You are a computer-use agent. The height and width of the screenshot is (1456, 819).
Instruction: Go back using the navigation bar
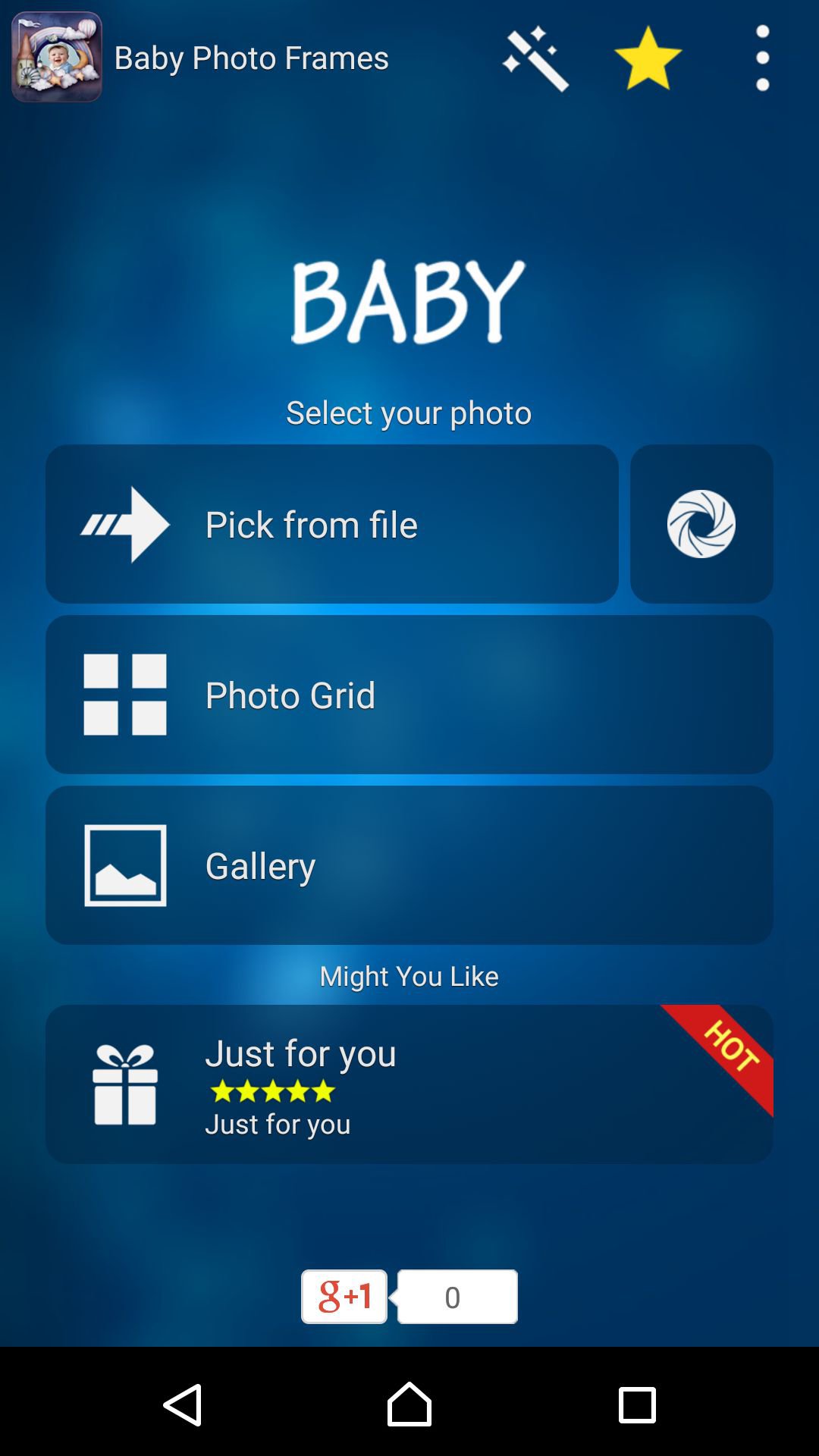pos(183,1404)
